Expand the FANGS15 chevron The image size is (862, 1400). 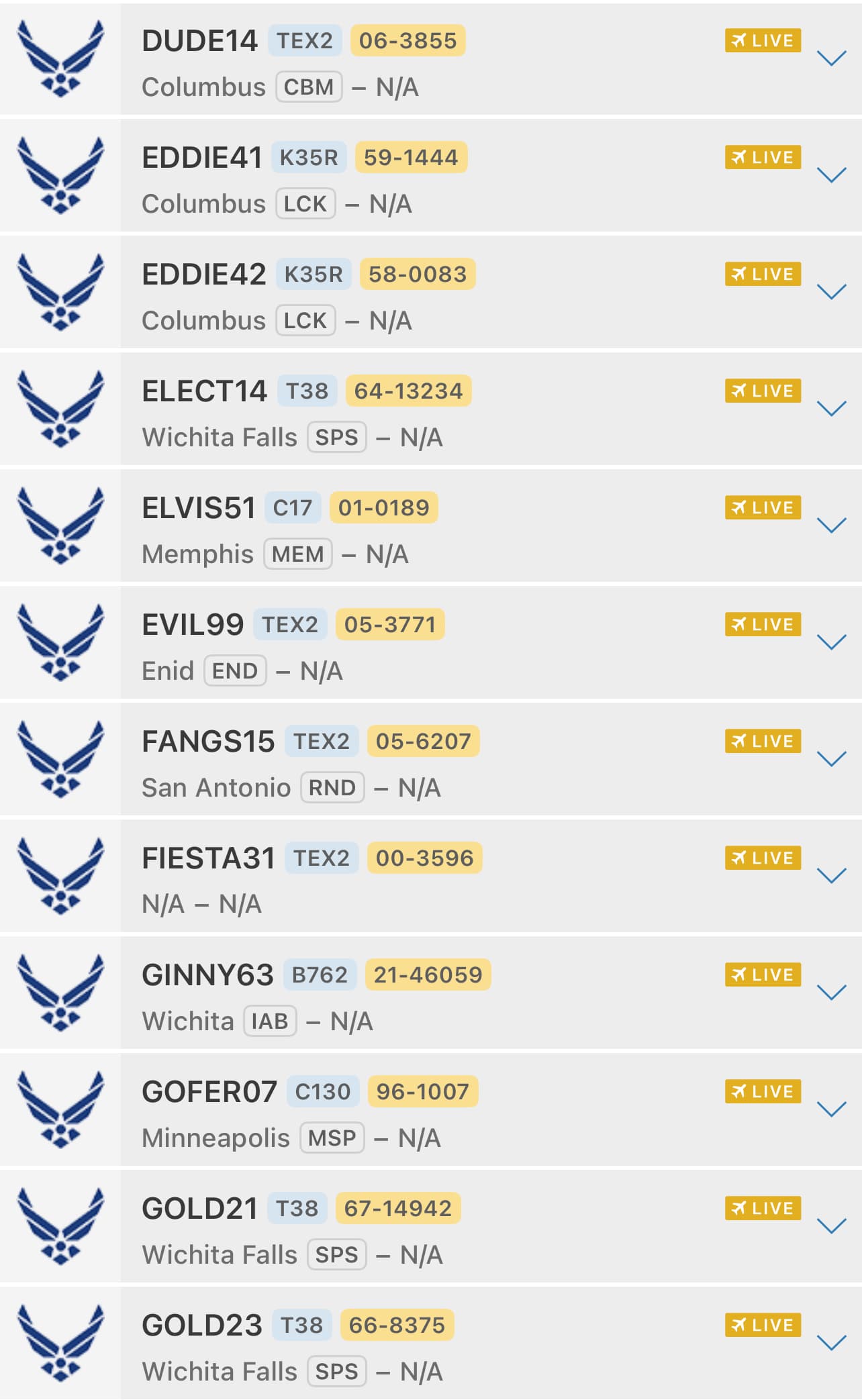(x=831, y=759)
